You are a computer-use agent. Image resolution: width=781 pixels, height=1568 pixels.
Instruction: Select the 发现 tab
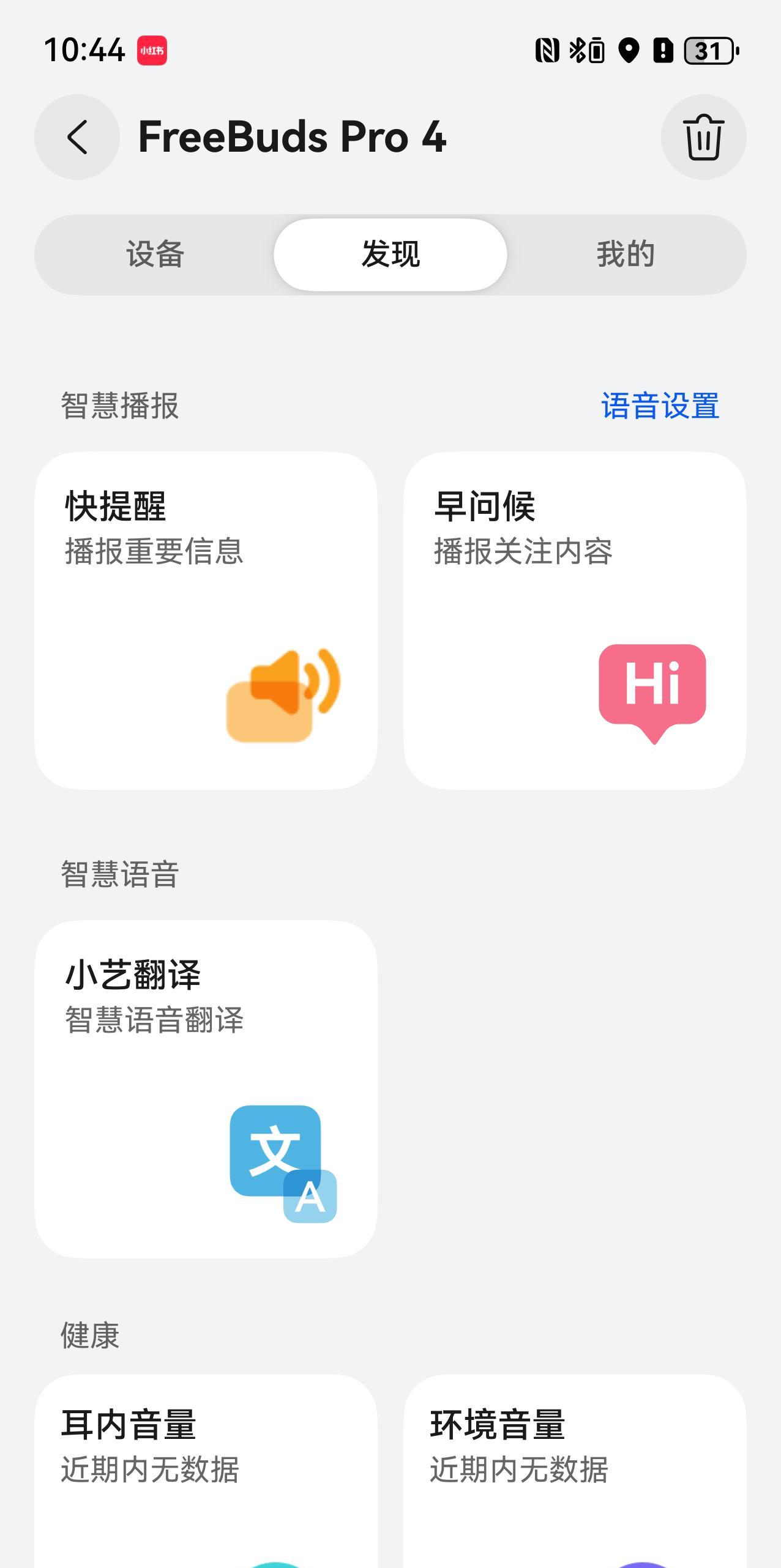[390, 255]
